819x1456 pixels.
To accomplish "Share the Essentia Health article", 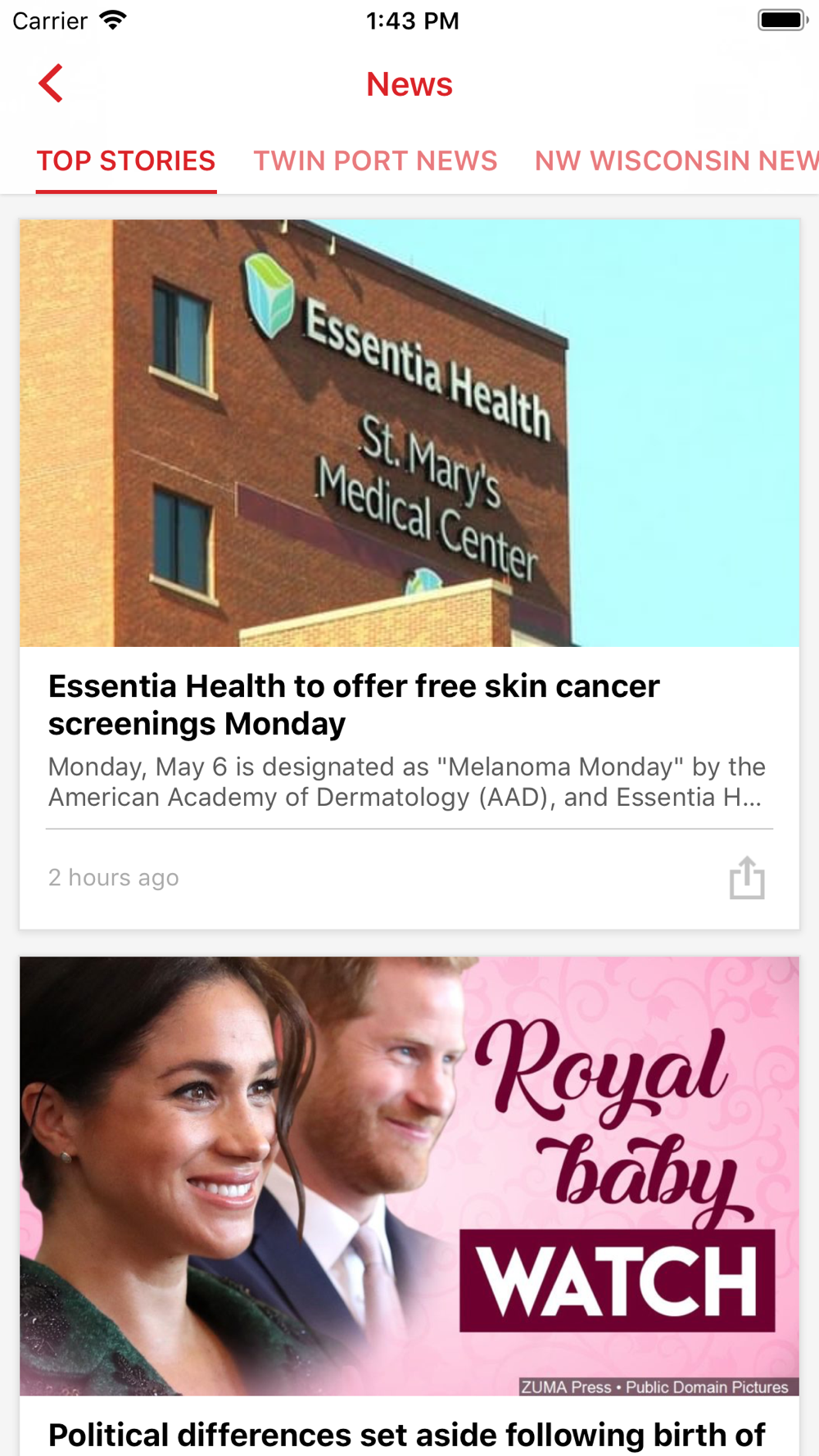I will [746, 878].
